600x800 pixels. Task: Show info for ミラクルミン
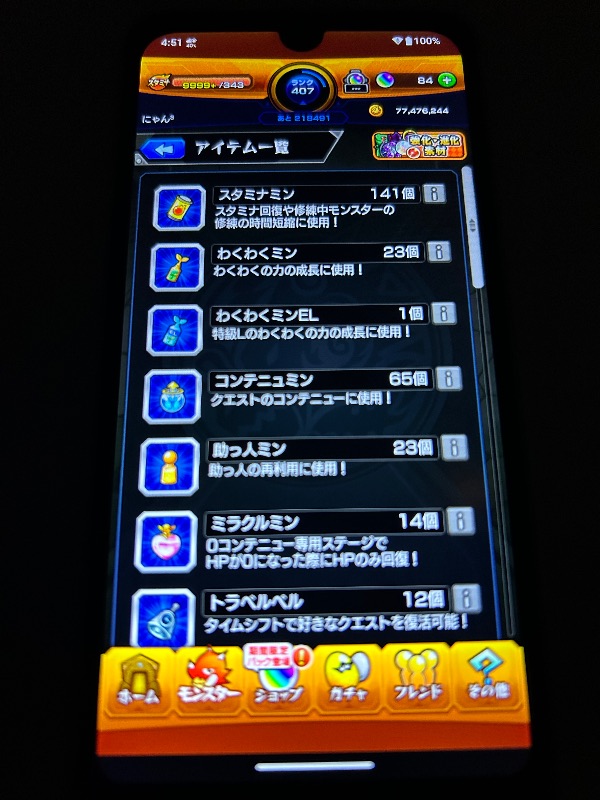(460, 520)
